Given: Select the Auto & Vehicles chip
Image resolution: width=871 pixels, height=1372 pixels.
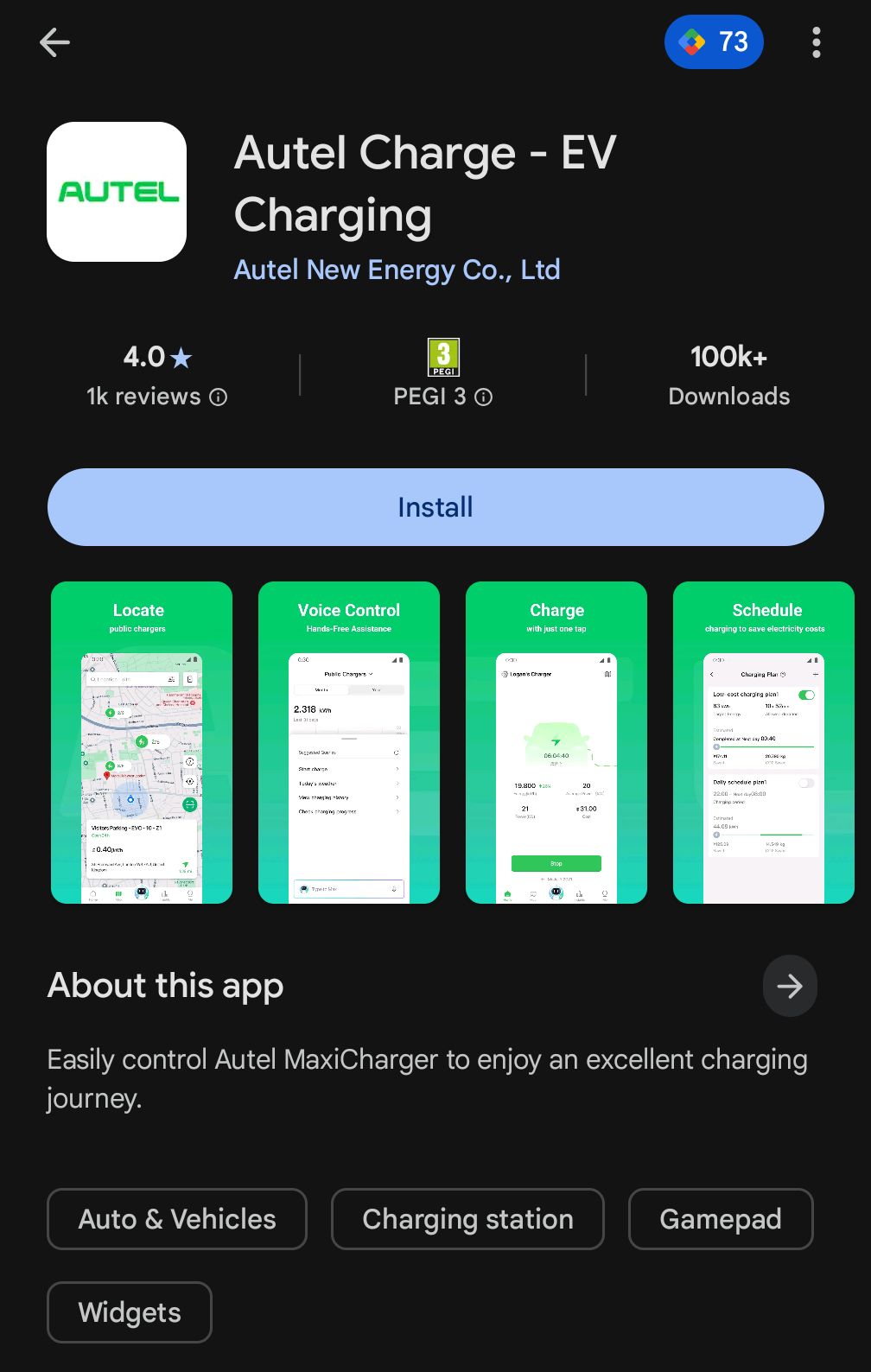Looking at the screenshot, I should pos(177,1219).
